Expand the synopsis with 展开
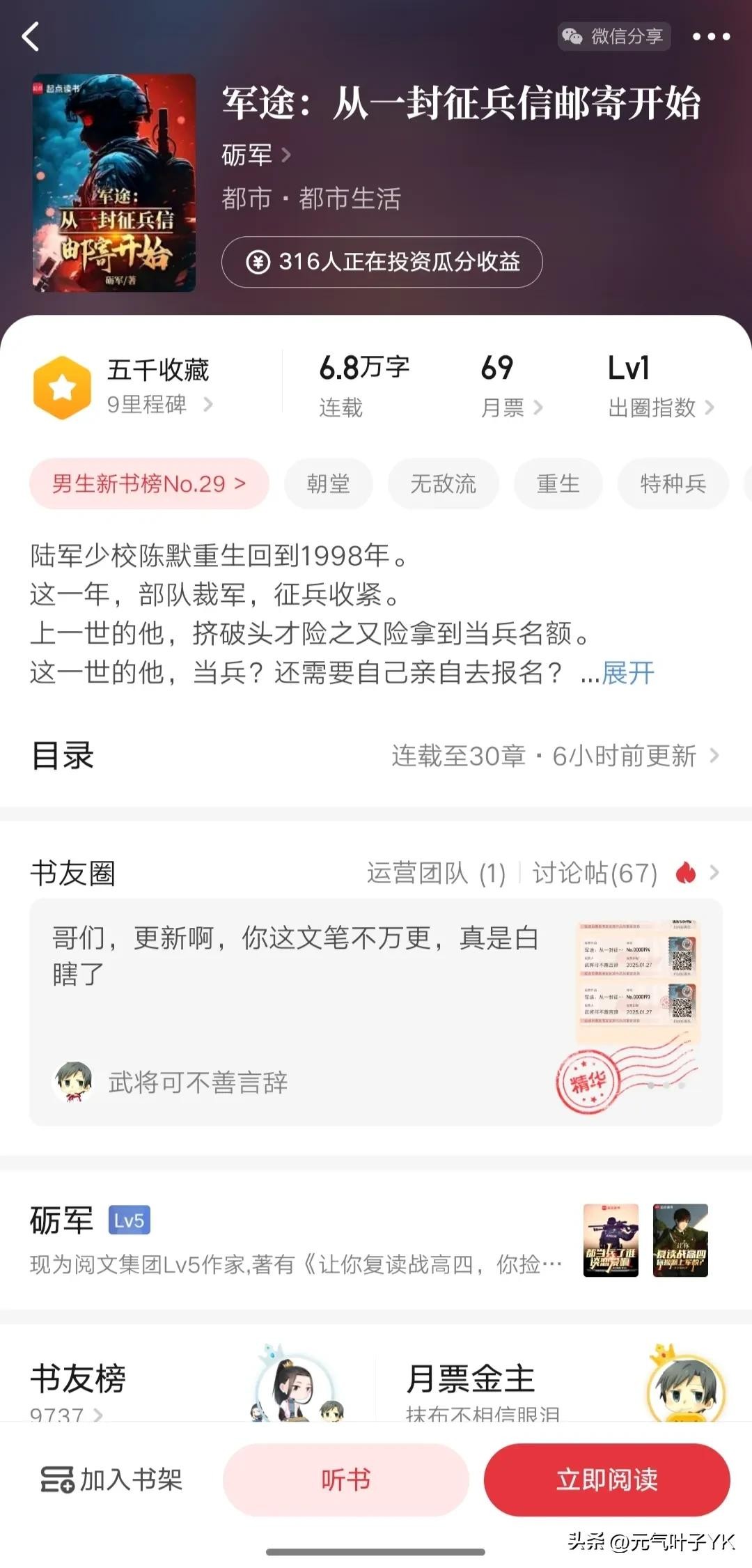Viewport: 752px width, 1568px height. point(628,673)
